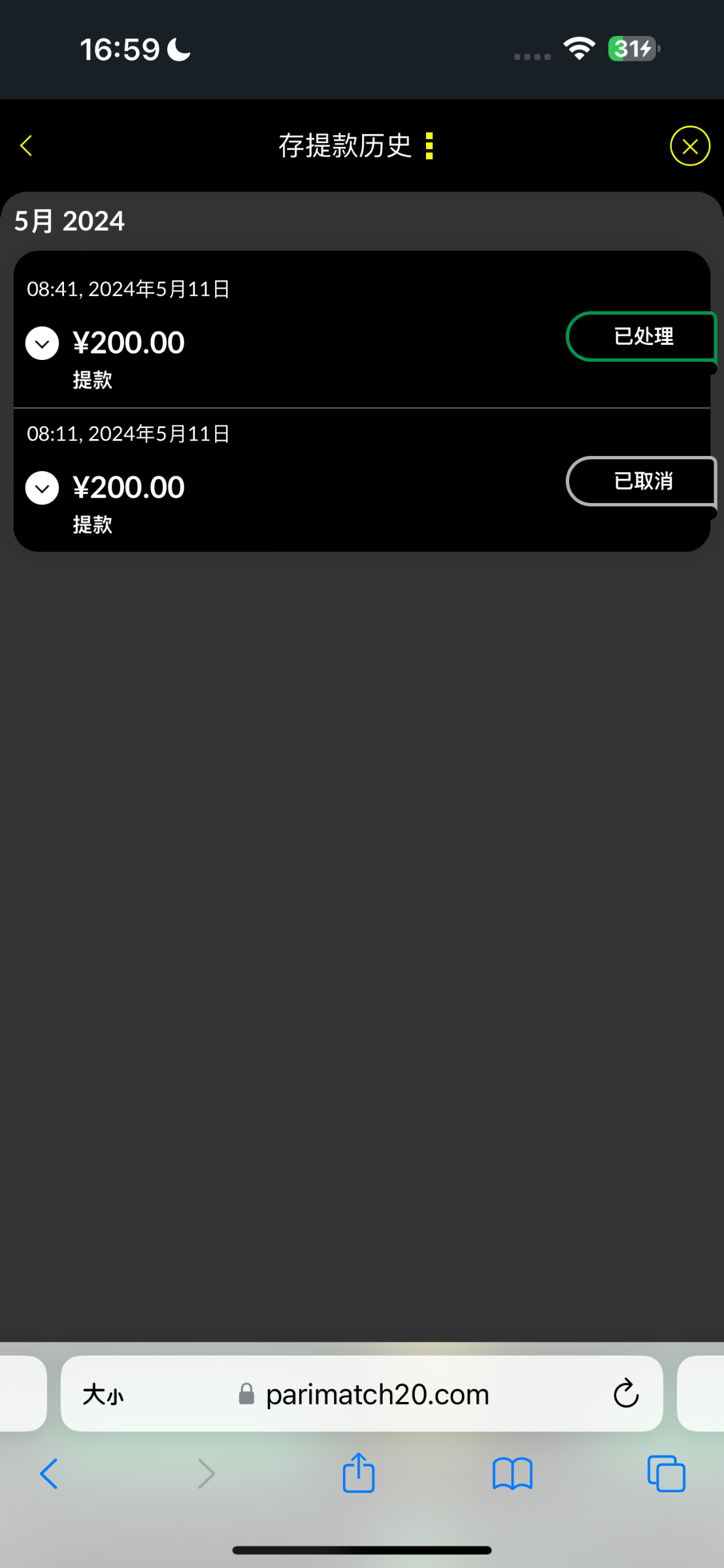This screenshot has height=1568, width=724.
Task: Tap the yellow back chevron in header
Action: tap(26, 146)
